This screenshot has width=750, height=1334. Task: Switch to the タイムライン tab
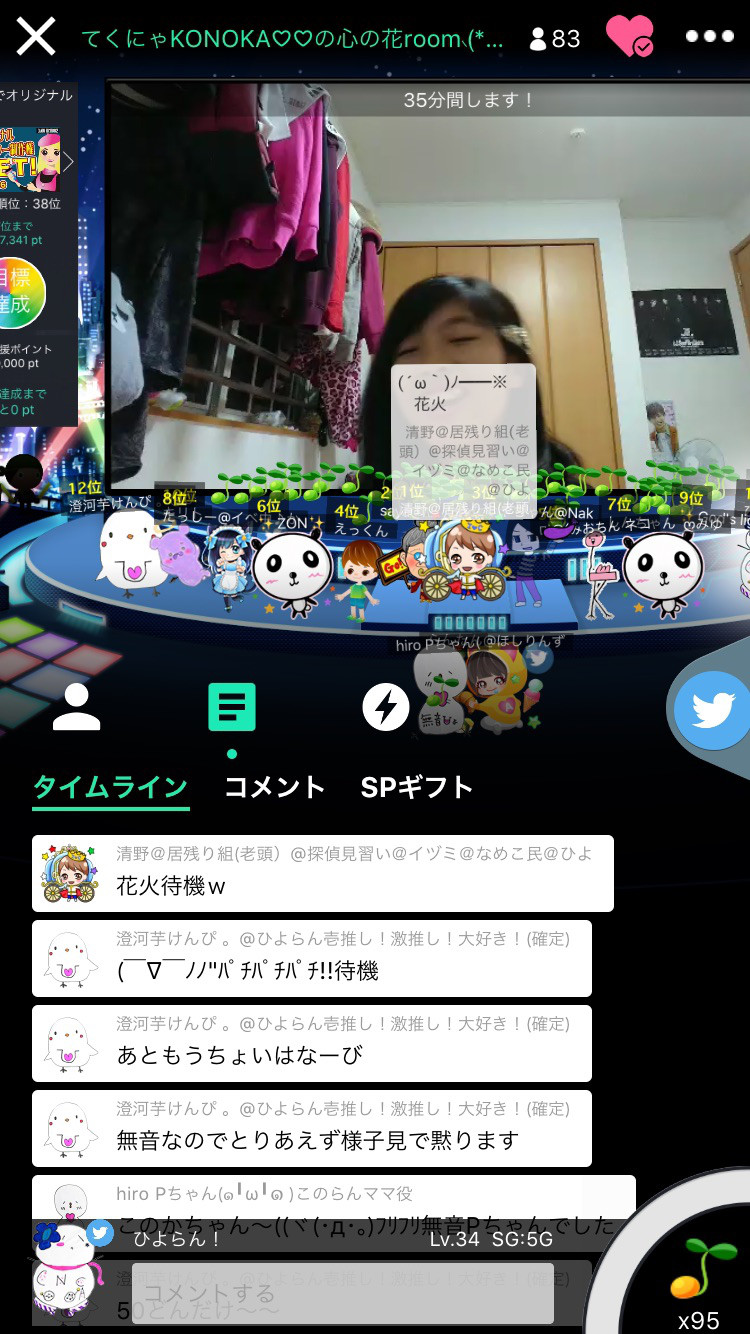(110, 787)
